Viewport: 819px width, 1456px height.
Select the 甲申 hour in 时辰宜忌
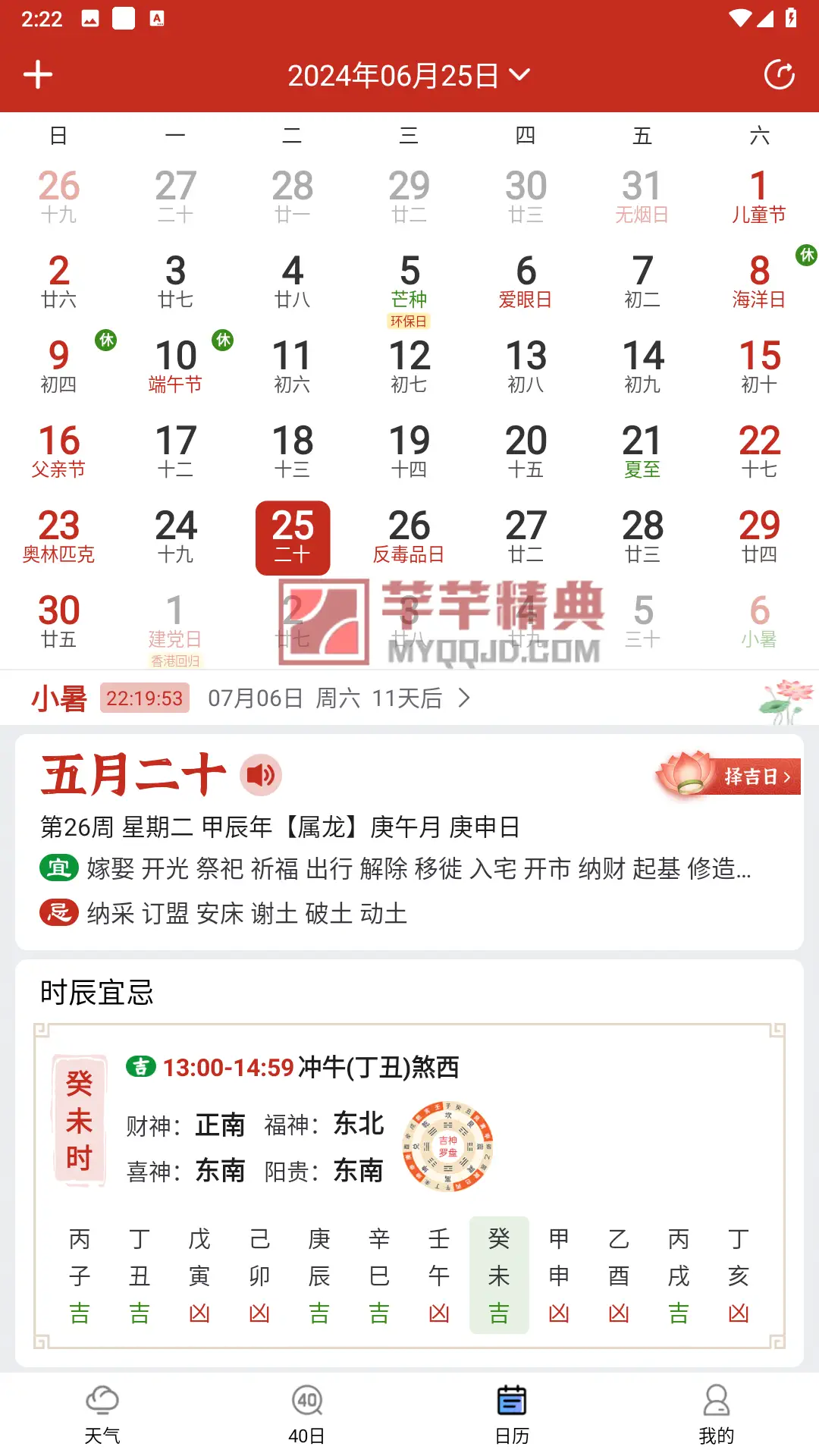click(559, 1276)
